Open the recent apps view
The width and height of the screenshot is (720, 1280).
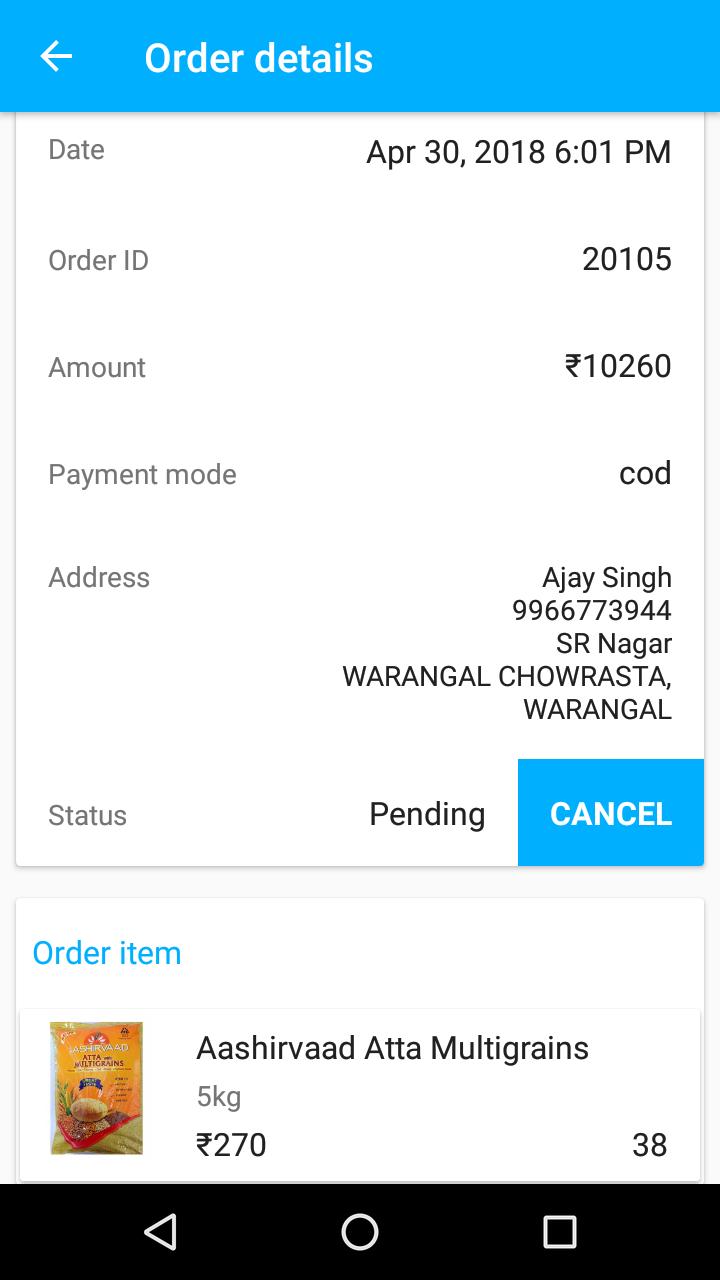coord(559,1232)
